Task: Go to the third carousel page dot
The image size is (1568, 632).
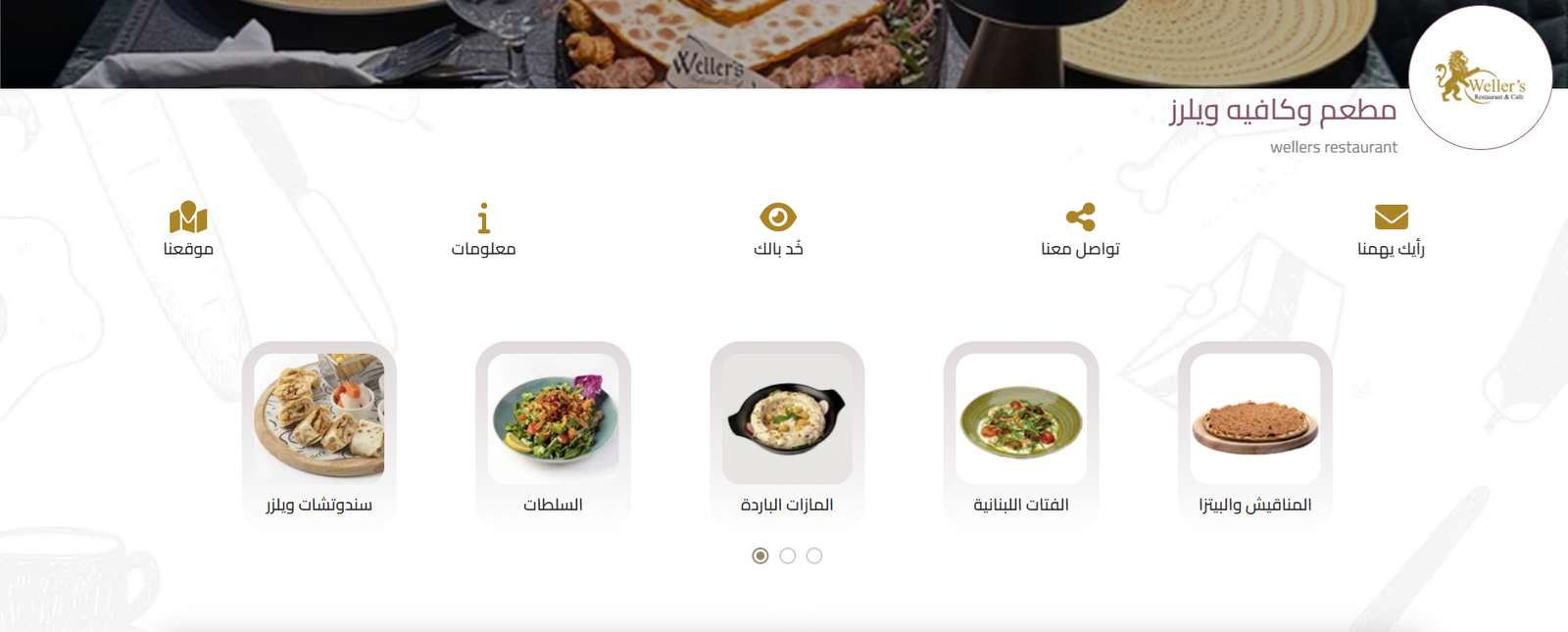Action: (814, 556)
